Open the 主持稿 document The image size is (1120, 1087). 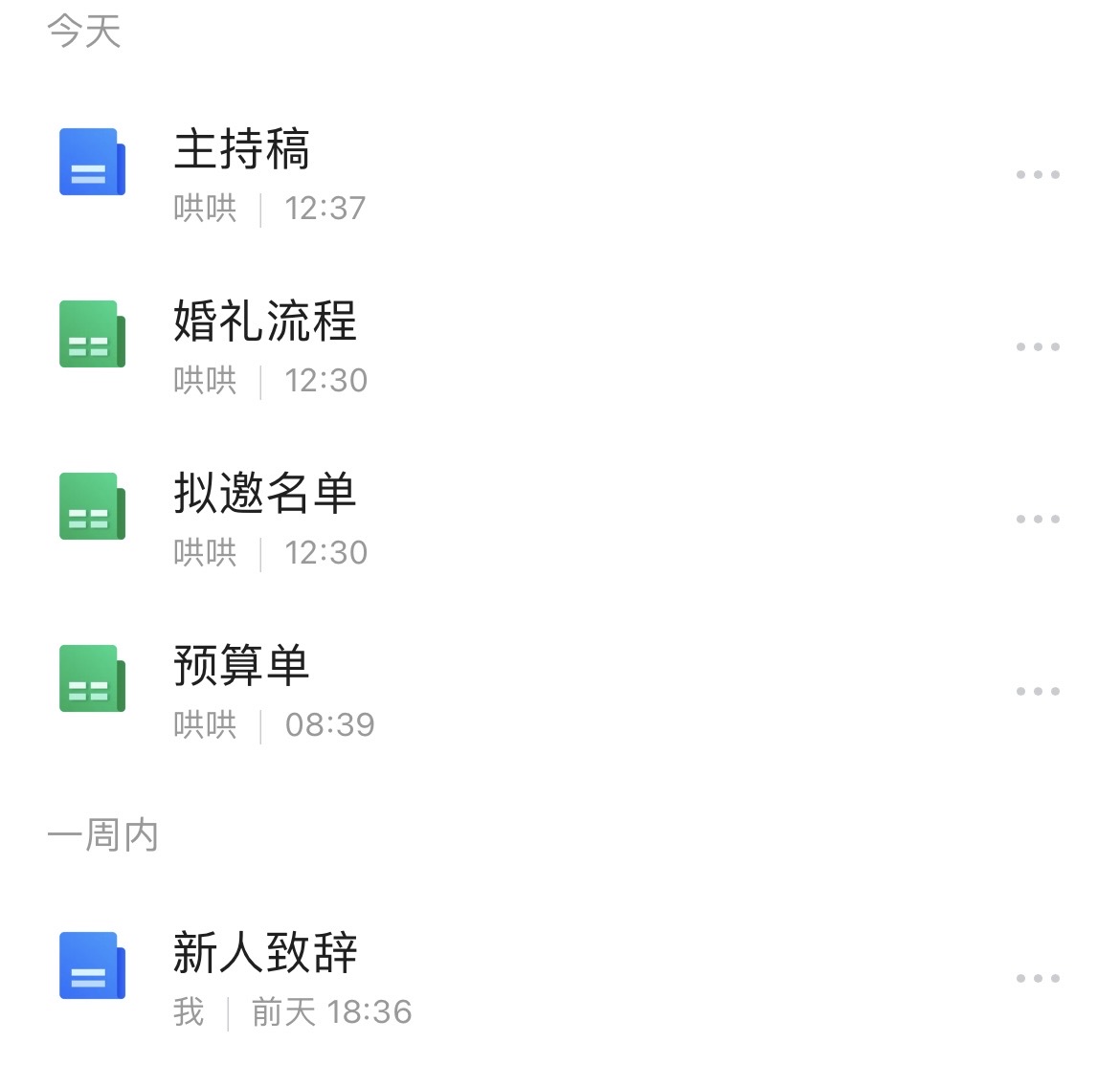pyautogui.click(x=242, y=151)
